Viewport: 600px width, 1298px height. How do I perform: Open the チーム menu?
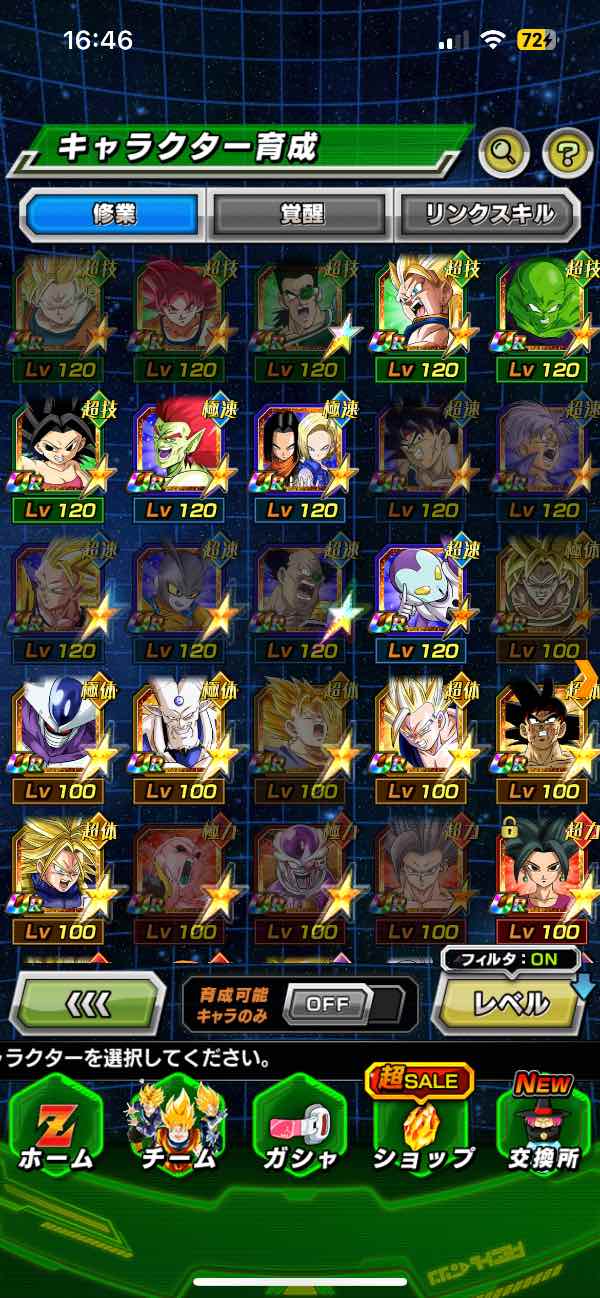(x=177, y=1130)
